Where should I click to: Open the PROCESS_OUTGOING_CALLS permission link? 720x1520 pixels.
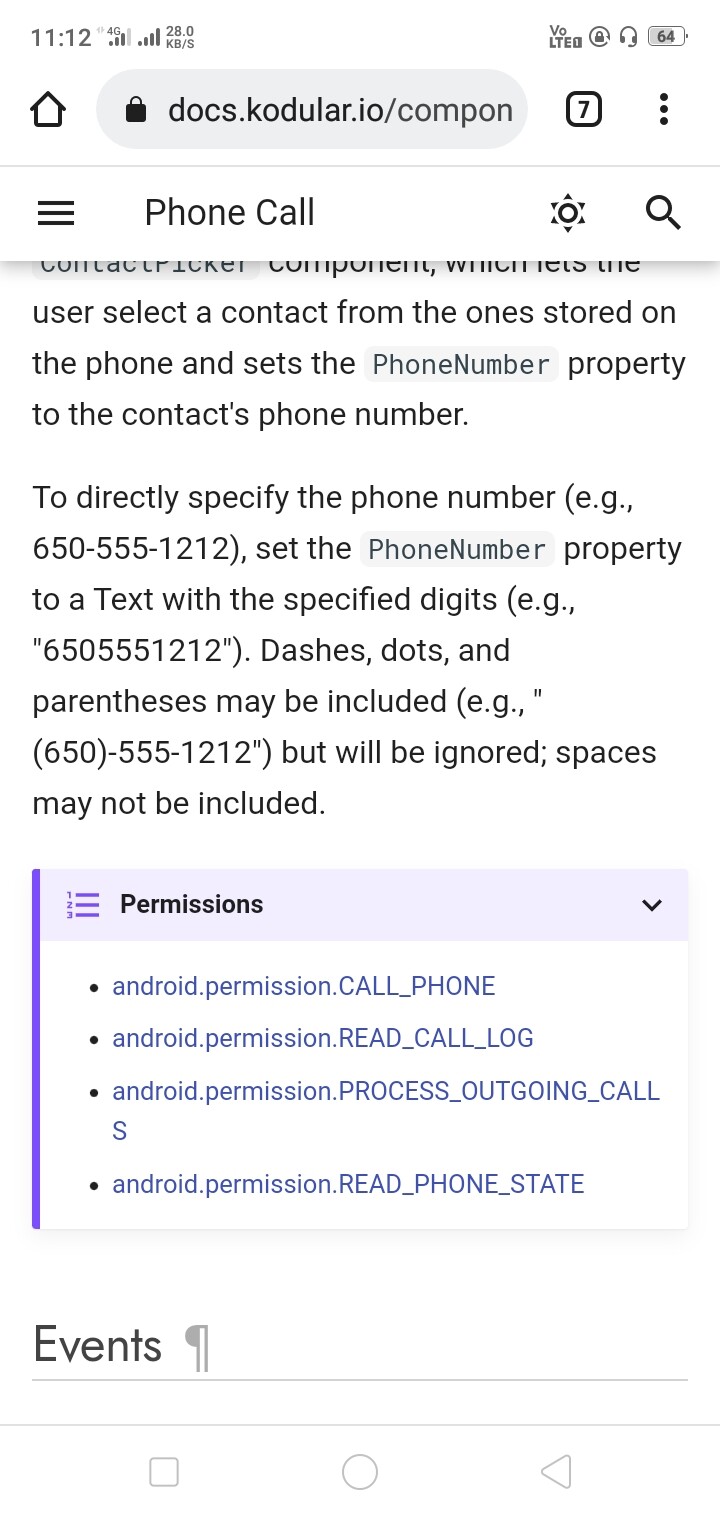pyautogui.click(x=386, y=1110)
